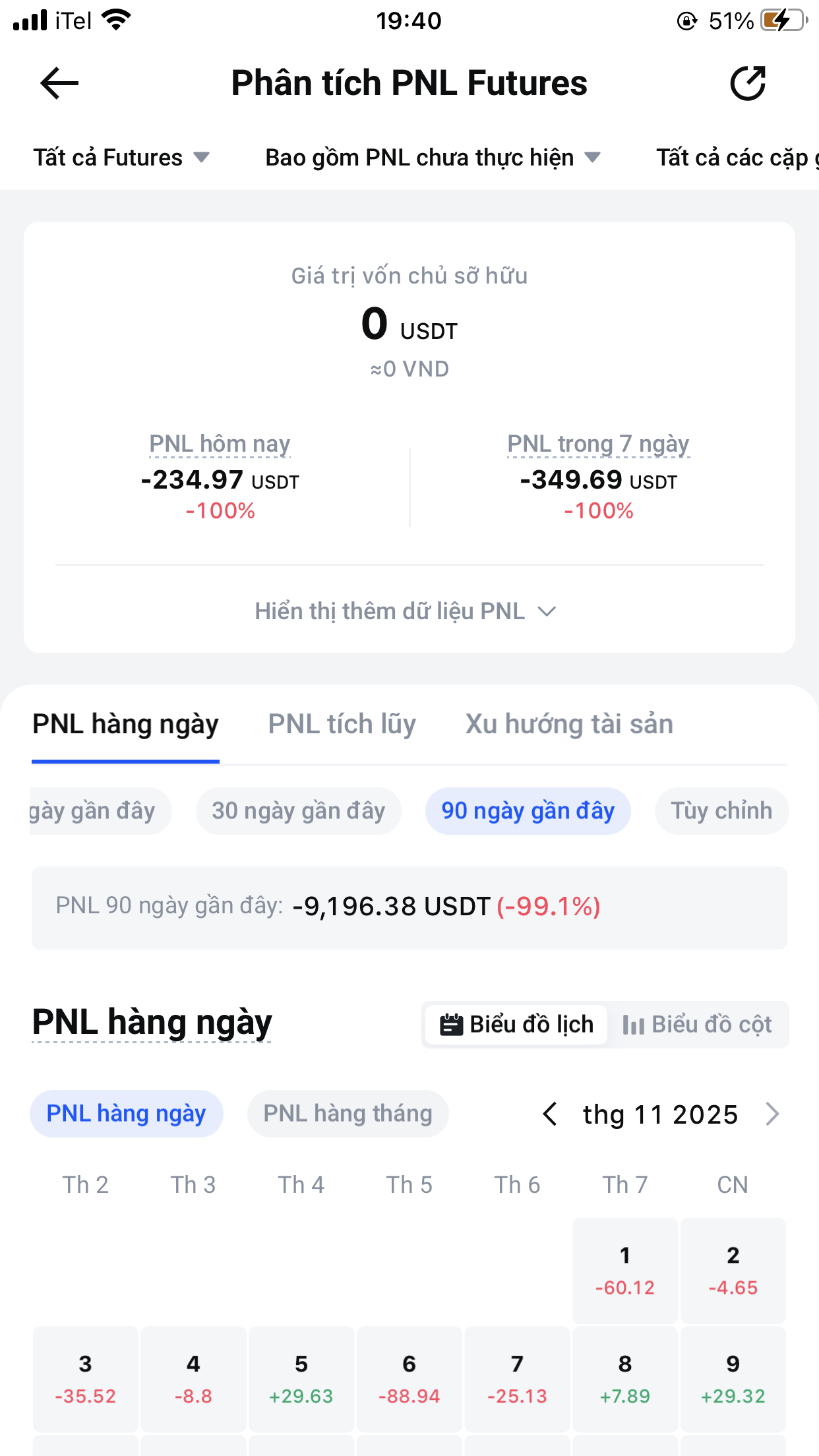Switch to the Xu hướng tài sản tab
The height and width of the screenshot is (1456, 819).
pos(569,724)
